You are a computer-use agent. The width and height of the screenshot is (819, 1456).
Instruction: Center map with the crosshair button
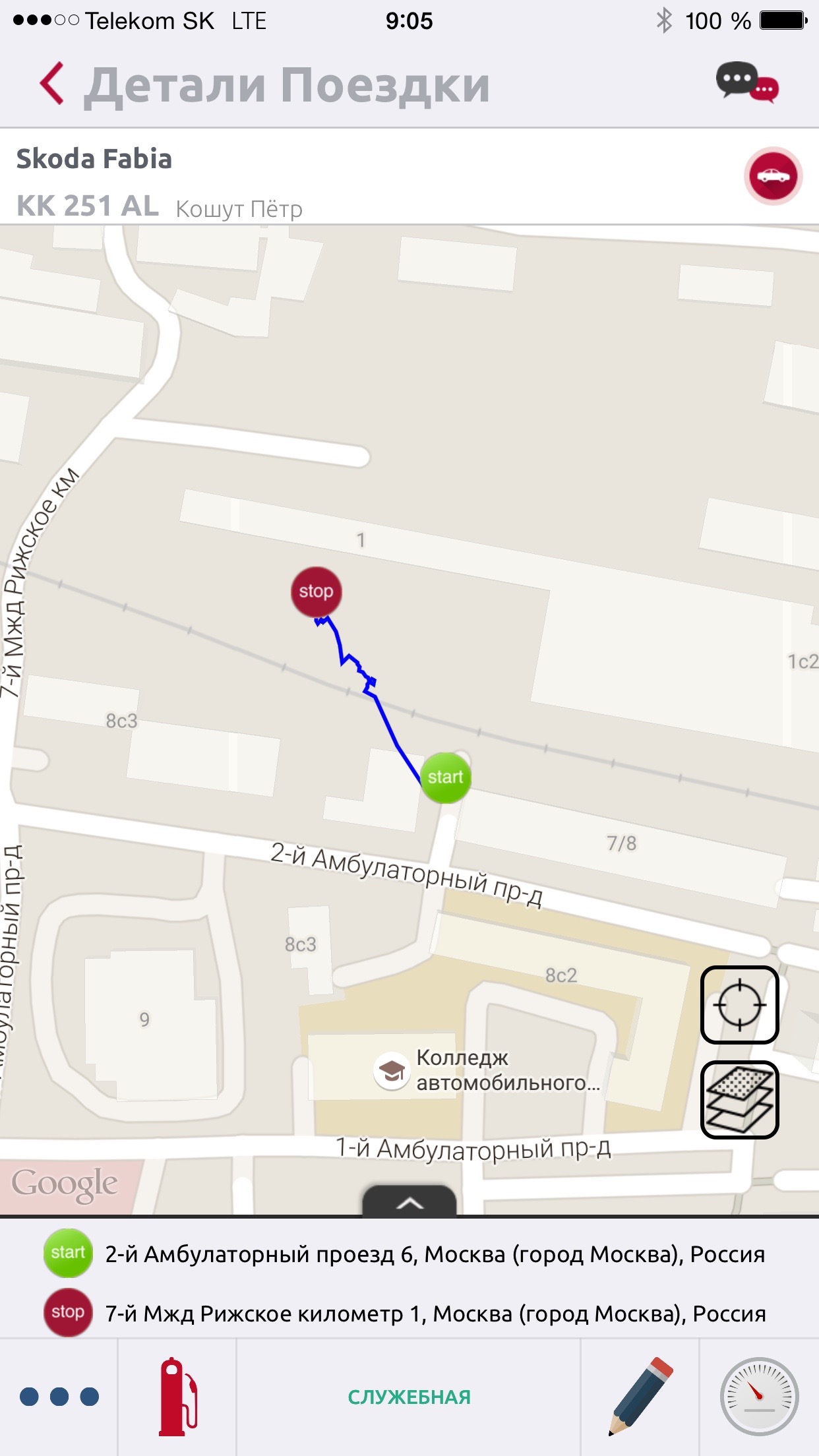coord(739,1005)
